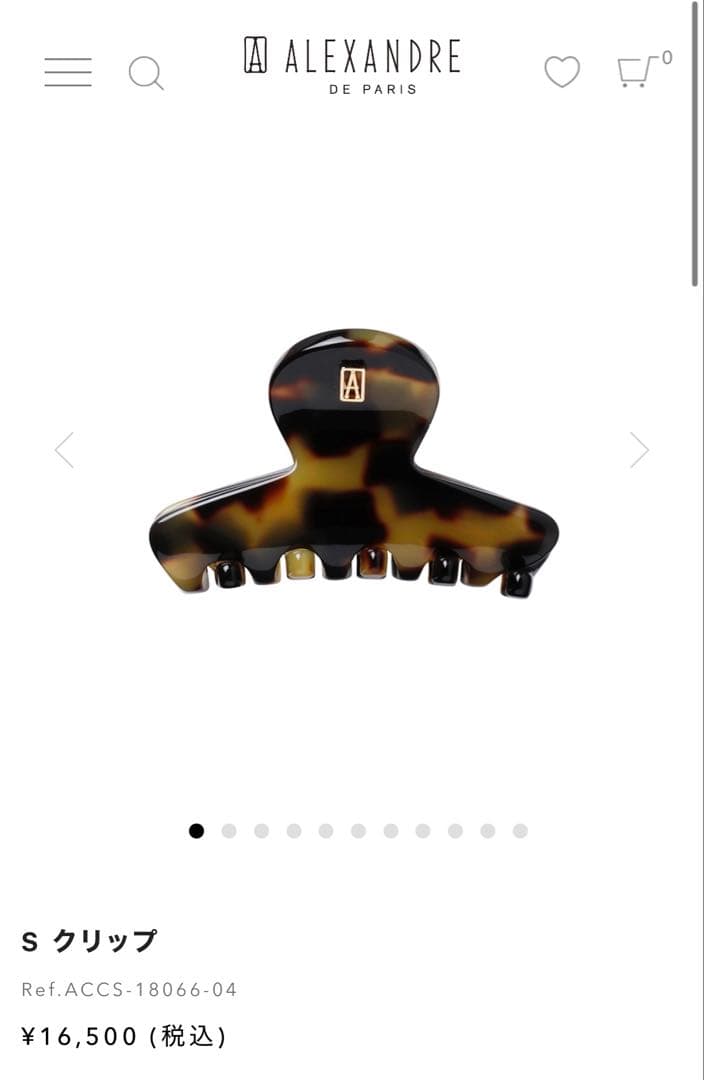The width and height of the screenshot is (704, 1080).
Task: View the shopping cart
Action: [x=638, y=71]
